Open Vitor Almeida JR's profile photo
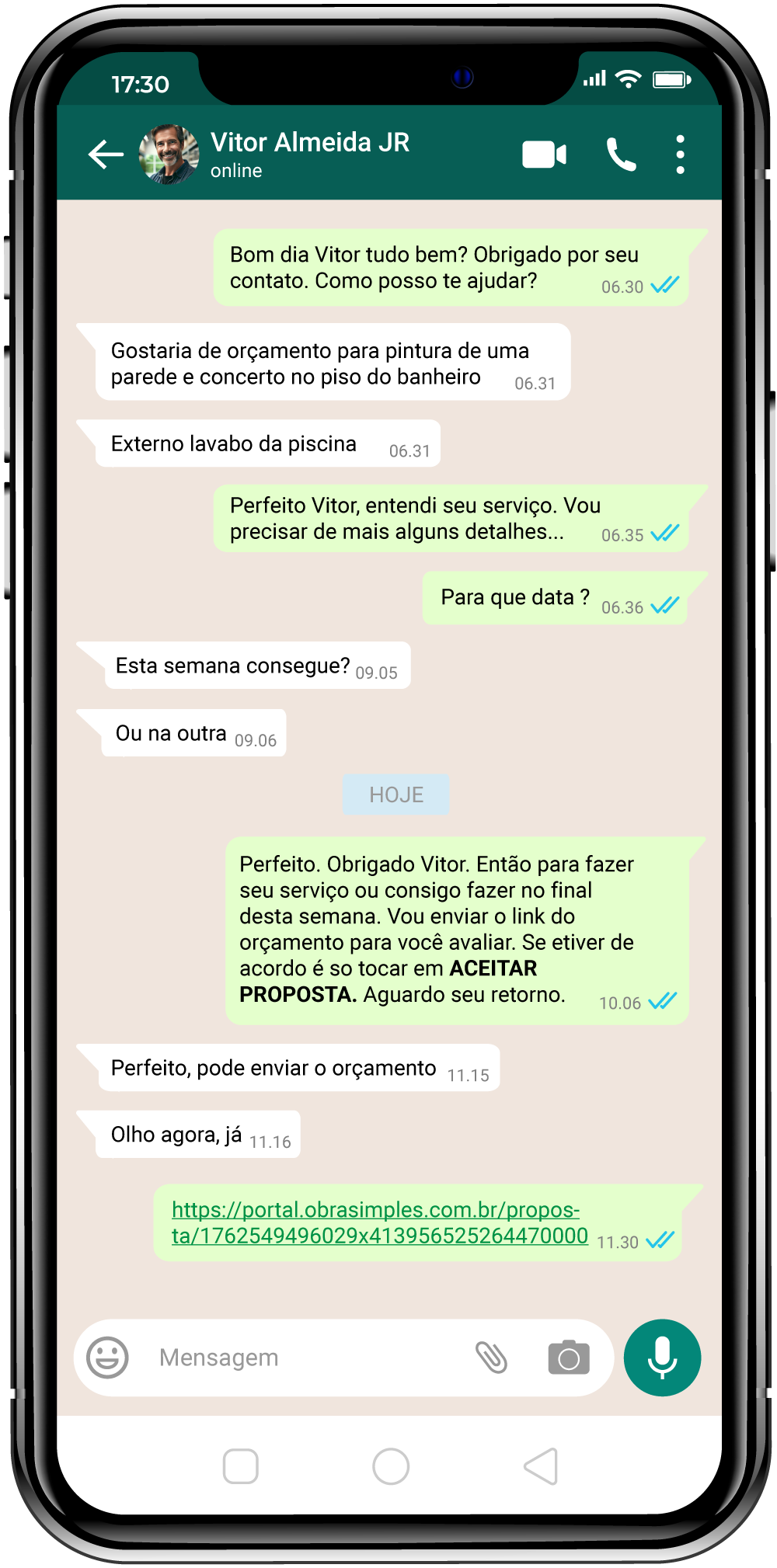This screenshot has height=1568, width=777. [169, 155]
